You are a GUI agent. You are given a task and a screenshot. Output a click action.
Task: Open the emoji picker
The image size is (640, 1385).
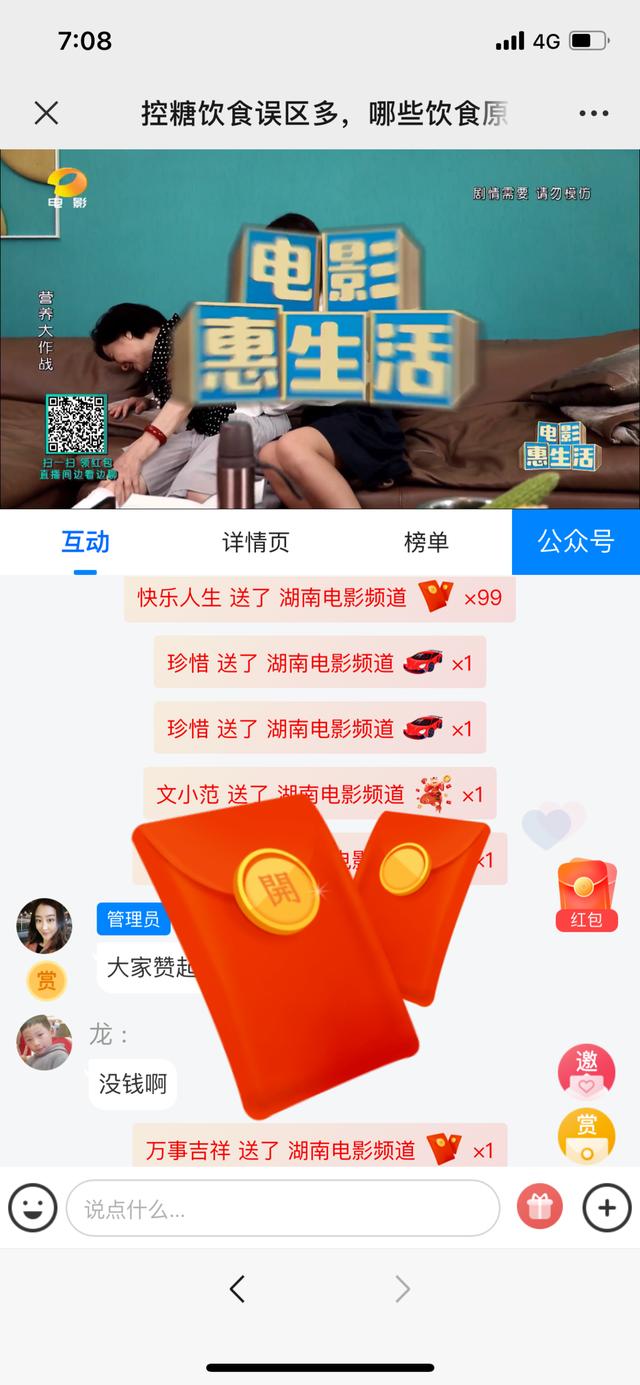click(33, 1208)
